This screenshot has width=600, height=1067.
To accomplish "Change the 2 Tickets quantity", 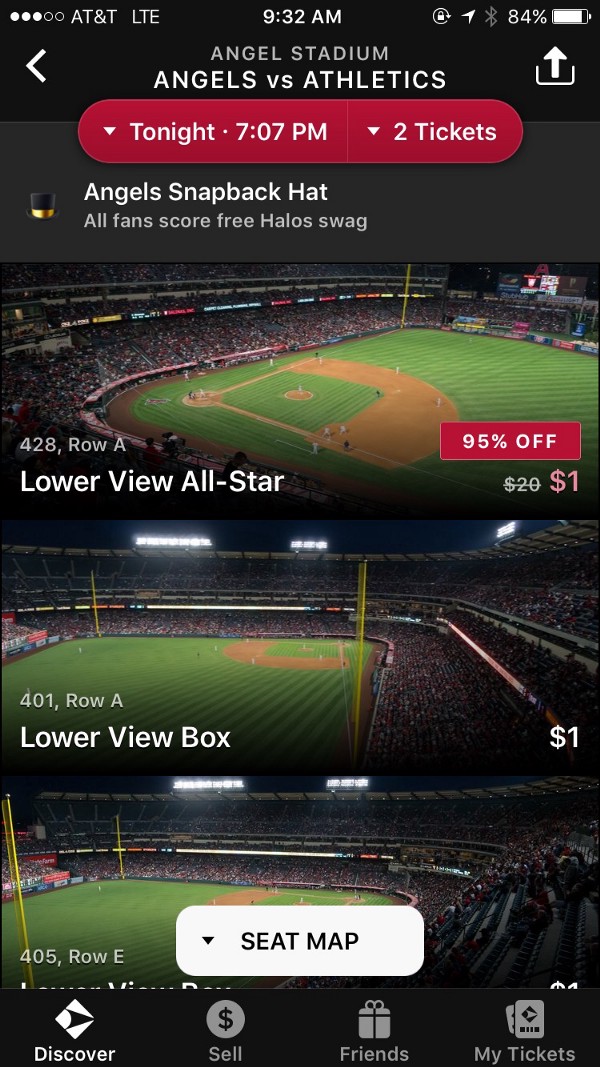I will point(433,131).
